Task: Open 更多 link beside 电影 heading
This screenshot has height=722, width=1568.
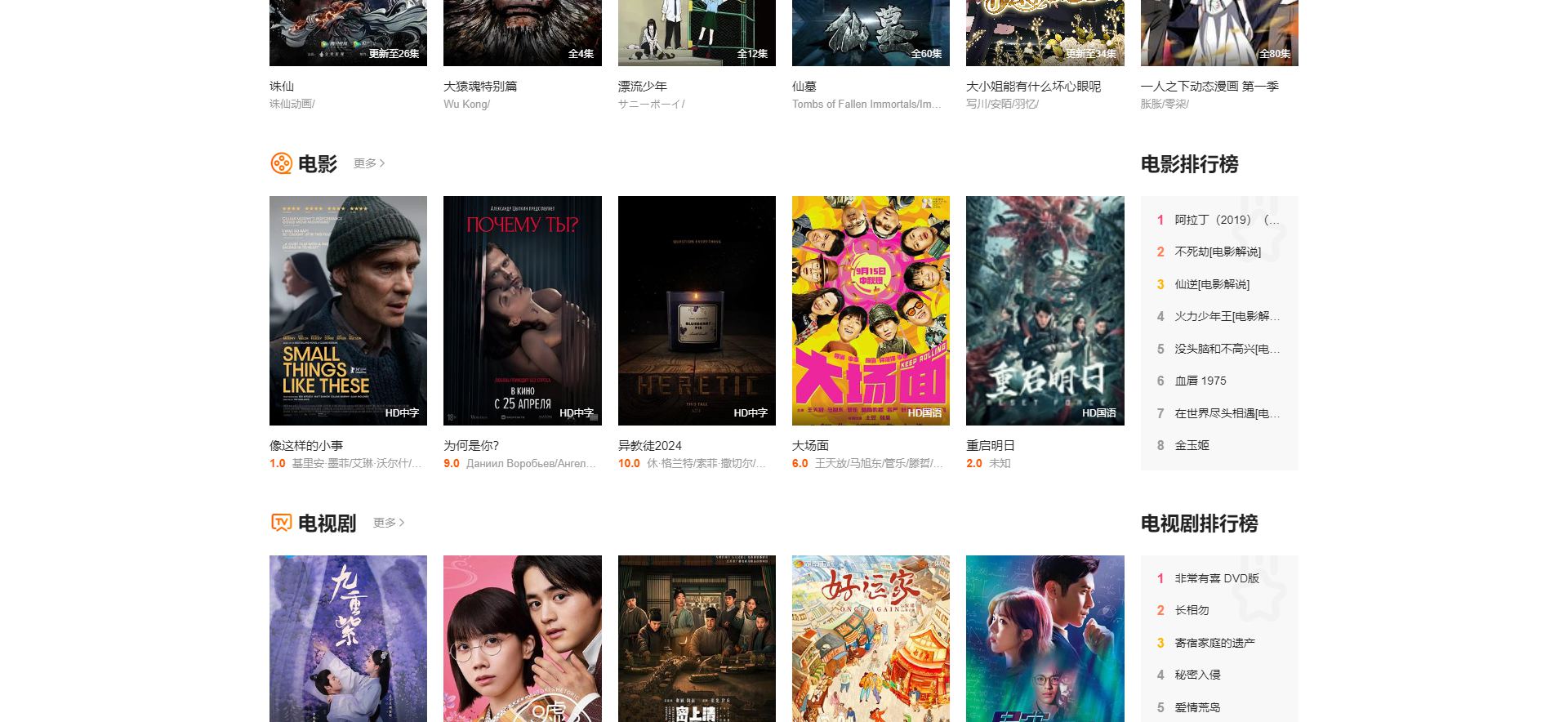Action: tap(368, 163)
